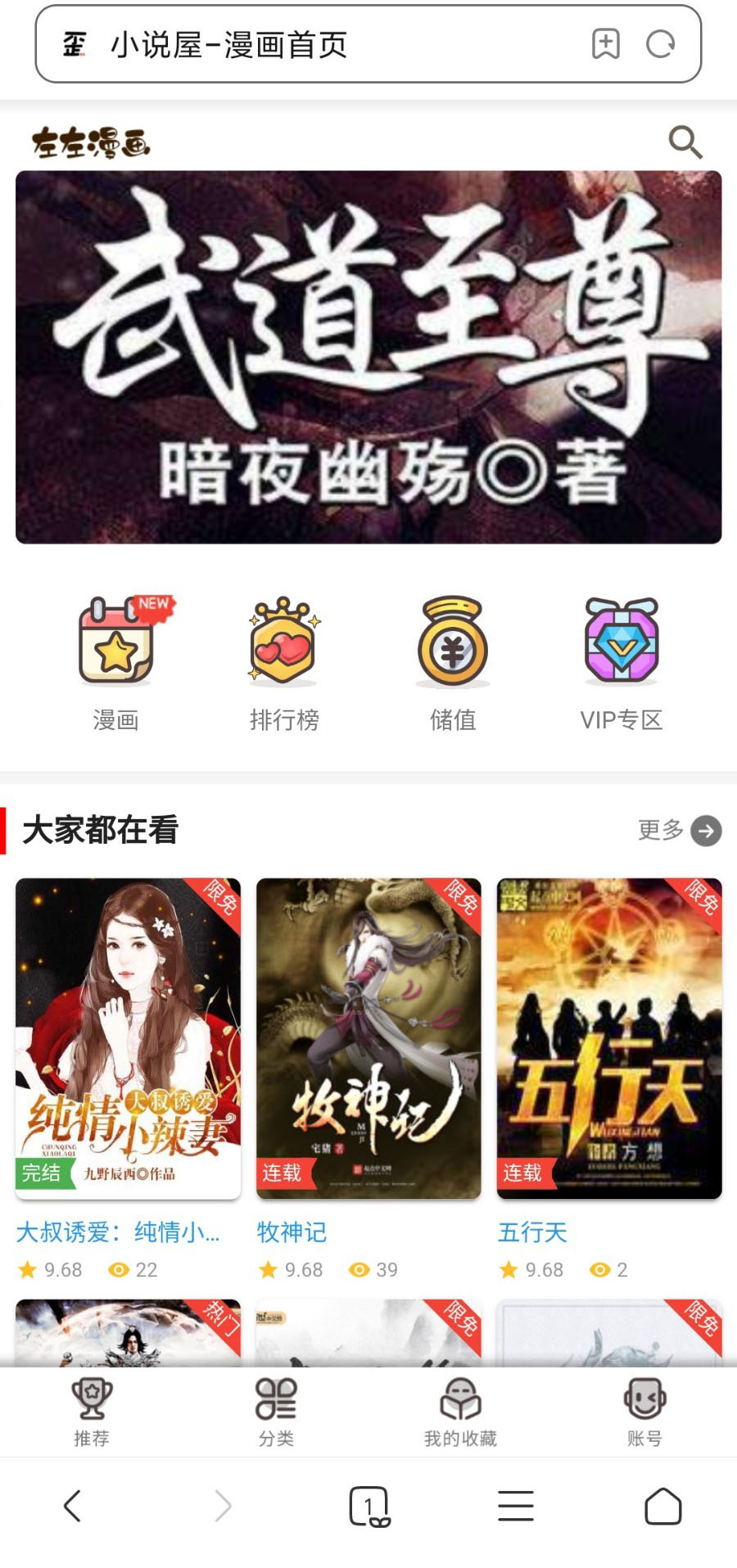Screen dimensions: 737x1568
Task: Open the comic 大叔诱爱：纯情小辣妻
Action: click(128, 1038)
